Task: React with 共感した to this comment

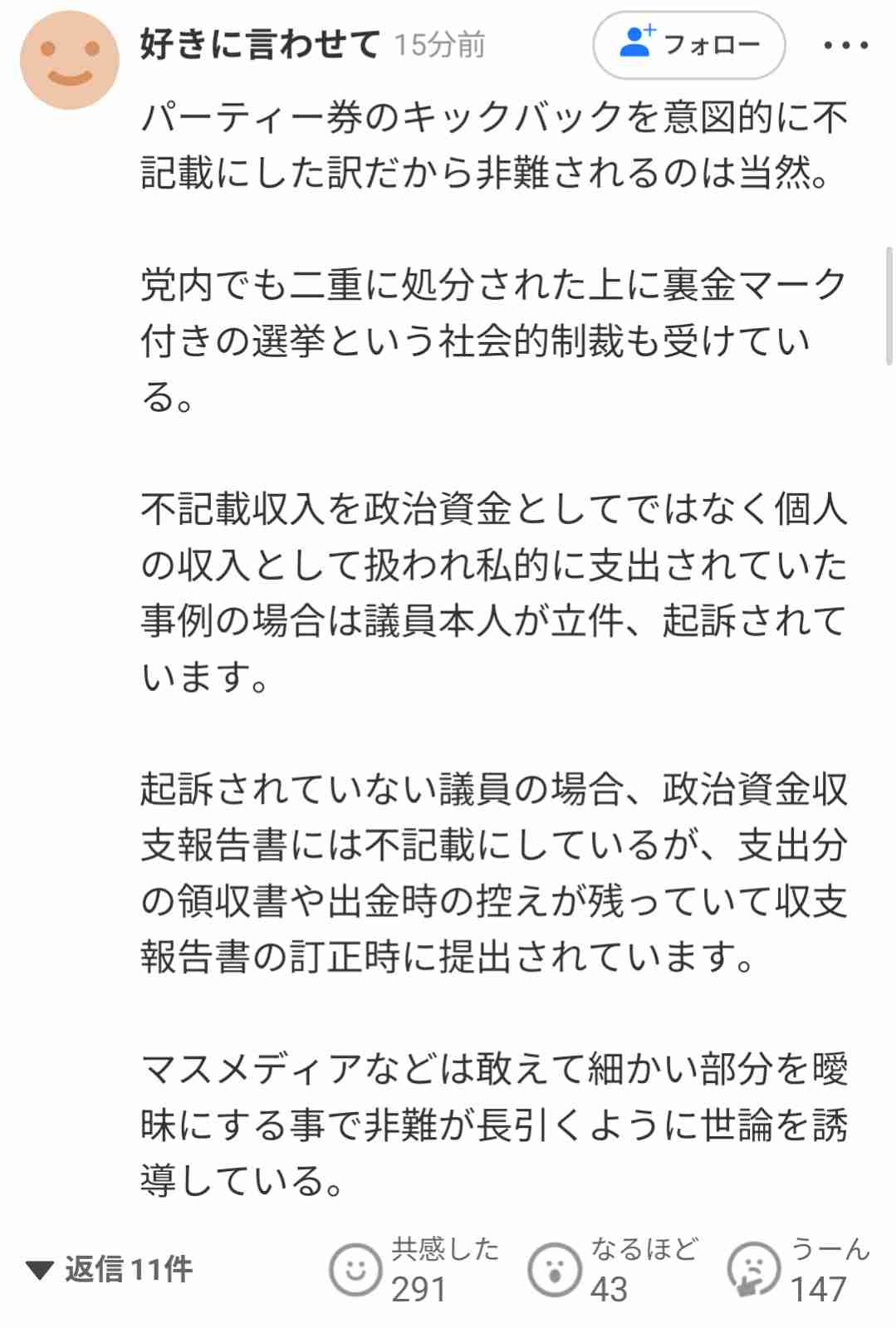Action: click(356, 1269)
